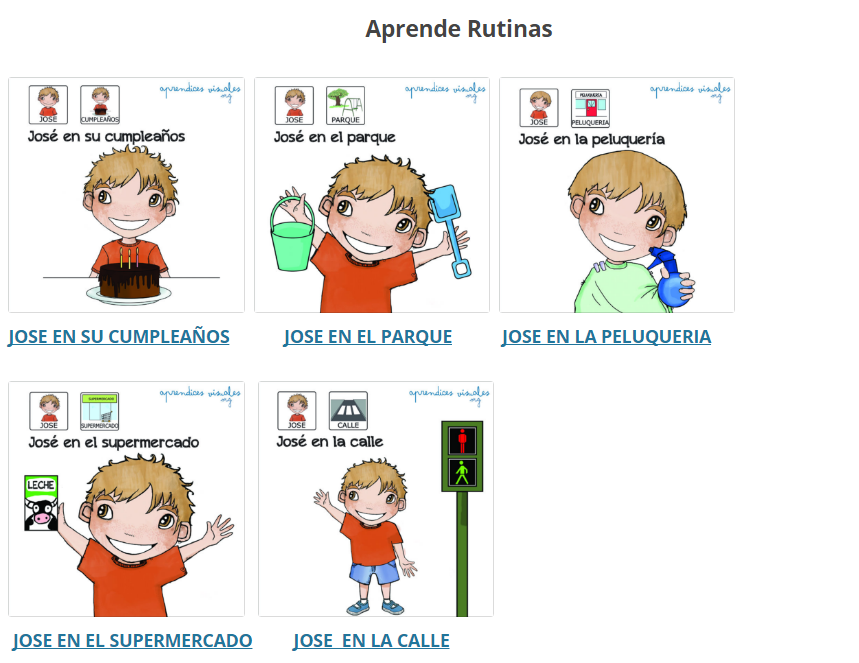This screenshot has width=859, height=663.
Task: Open the José en el supermercado picture tile
Action: tap(126, 499)
